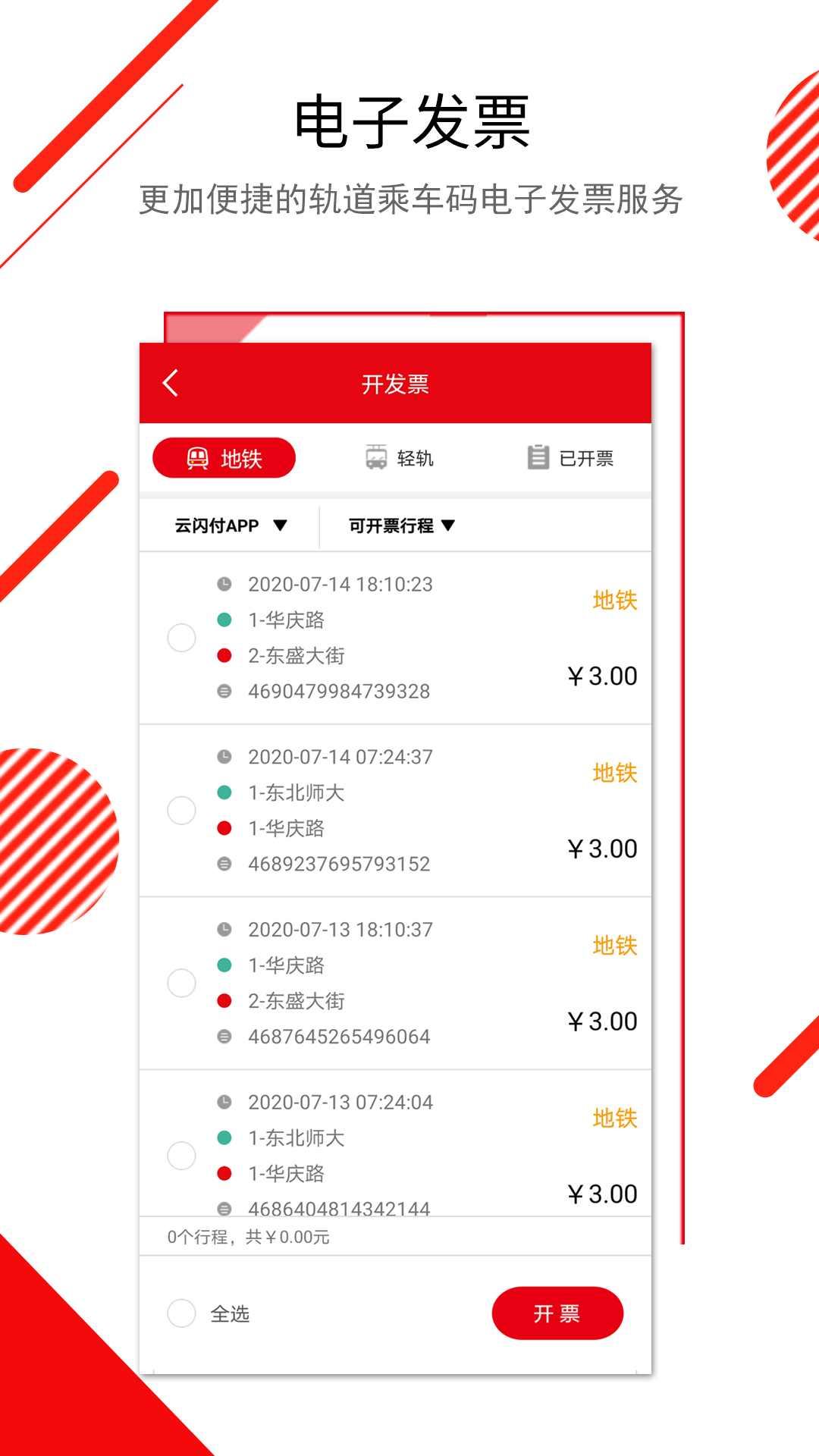Tap the order number icon before 4690479984739328
This screenshot has width=819, height=1456.
click(225, 691)
